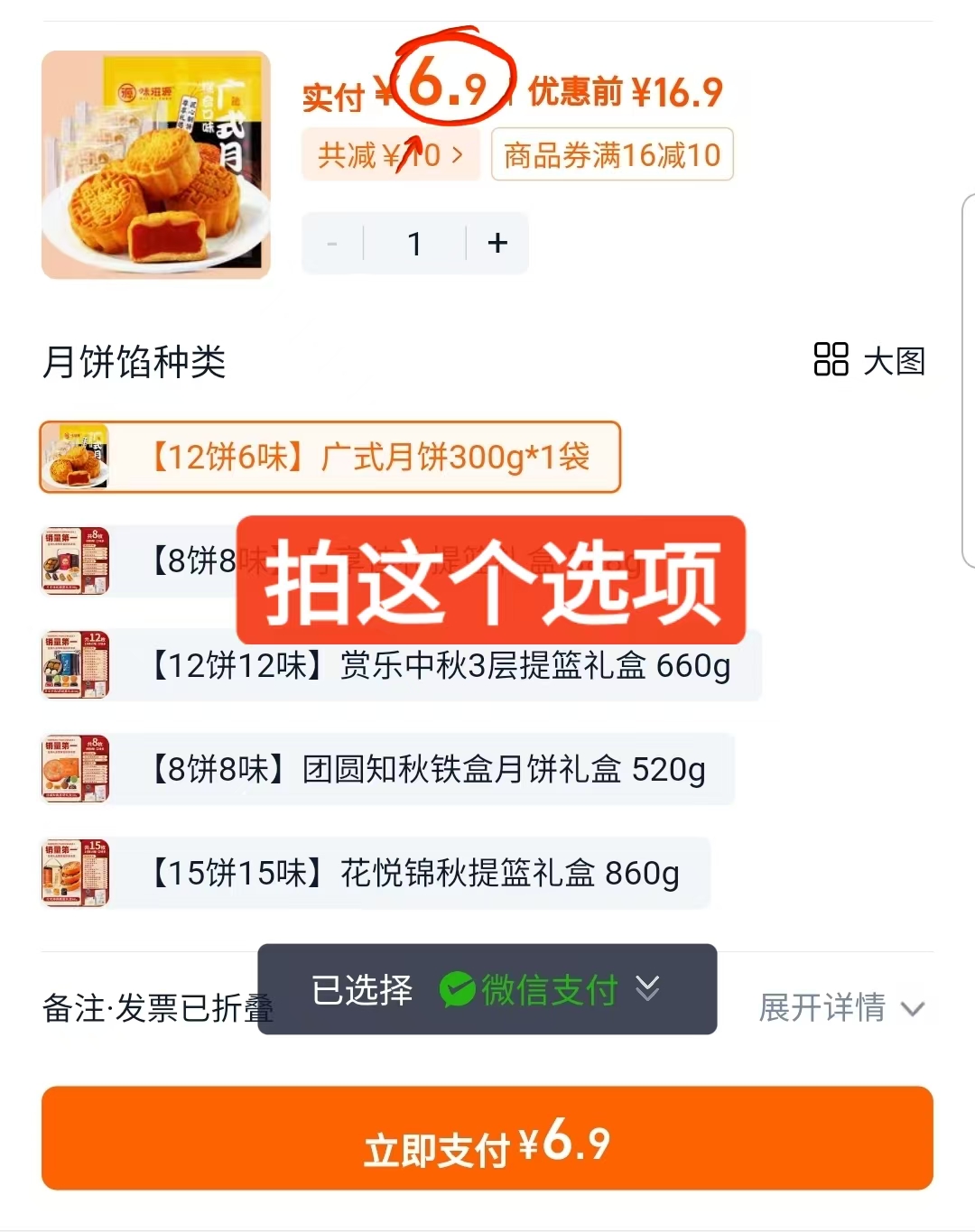
Task: Click the 赏乐中秋礼盒 option thumbnail
Action: pyautogui.click(x=76, y=665)
